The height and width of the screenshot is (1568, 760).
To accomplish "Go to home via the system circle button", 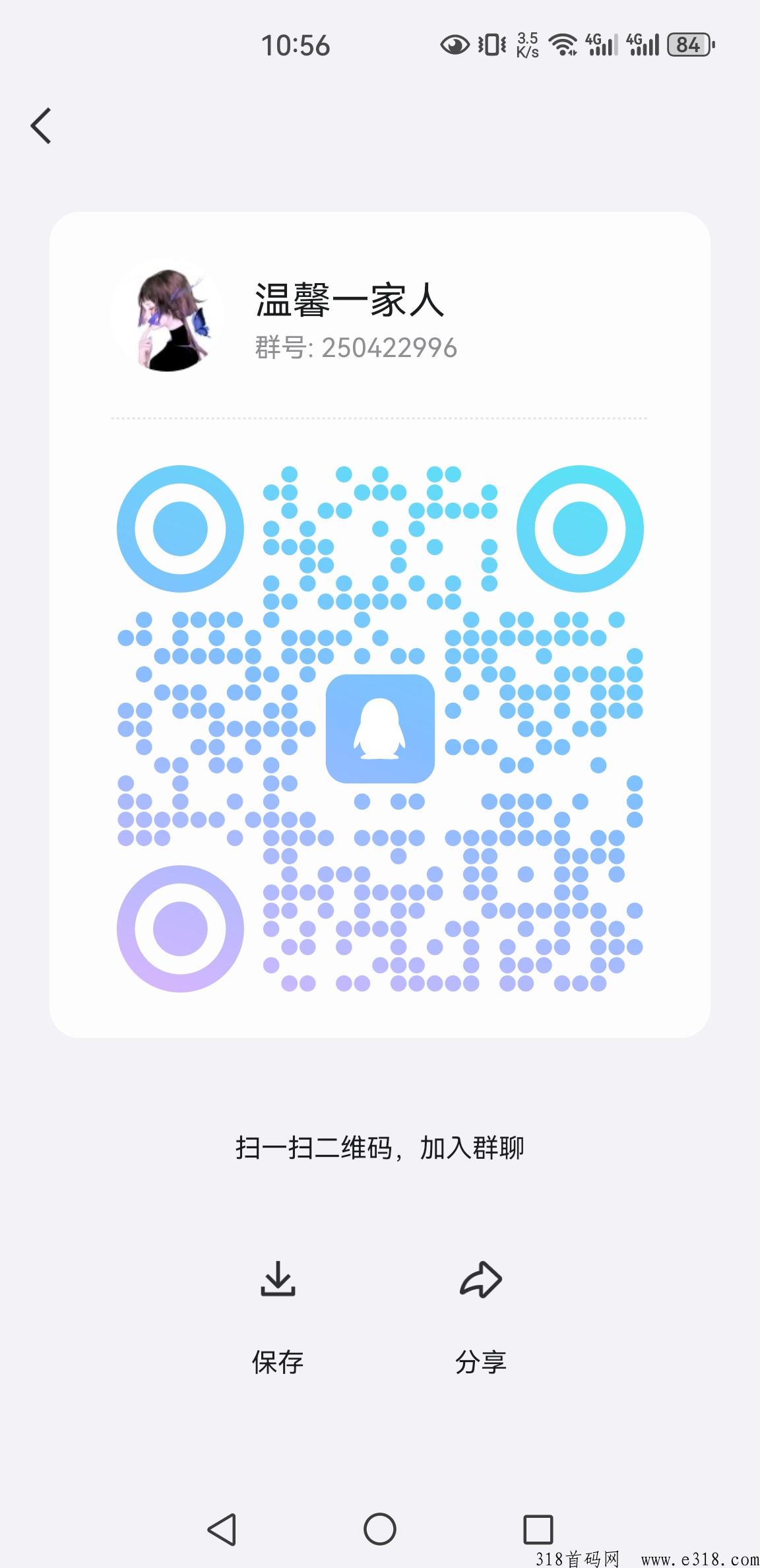I will click(x=380, y=1529).
